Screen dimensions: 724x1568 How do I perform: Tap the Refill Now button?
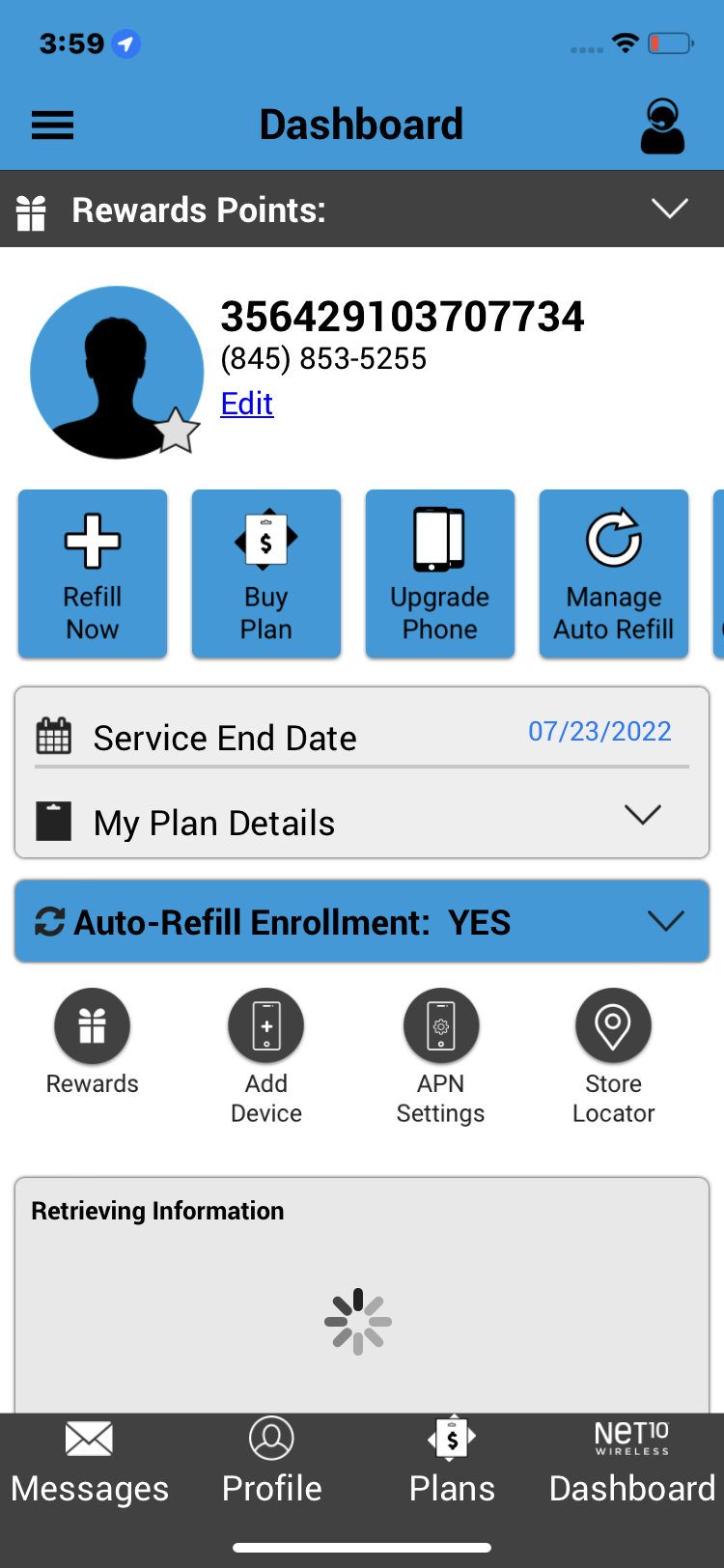pyautogui.click(x=93, y=574)
